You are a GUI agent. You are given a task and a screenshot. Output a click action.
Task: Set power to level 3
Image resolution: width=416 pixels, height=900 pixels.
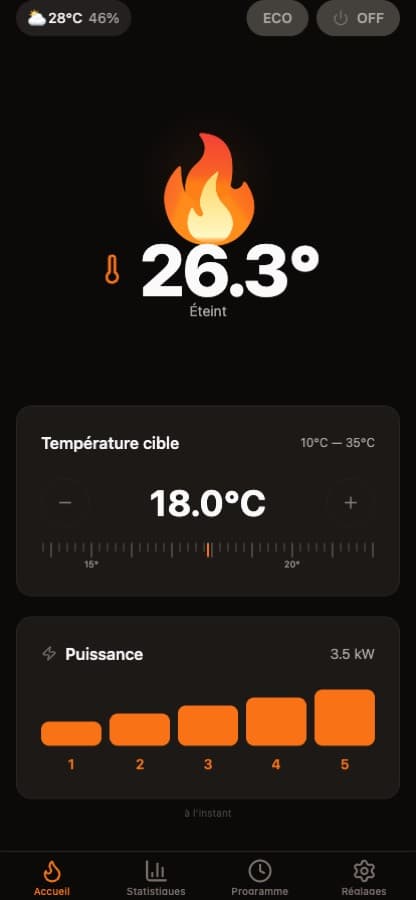click(208, 726)
